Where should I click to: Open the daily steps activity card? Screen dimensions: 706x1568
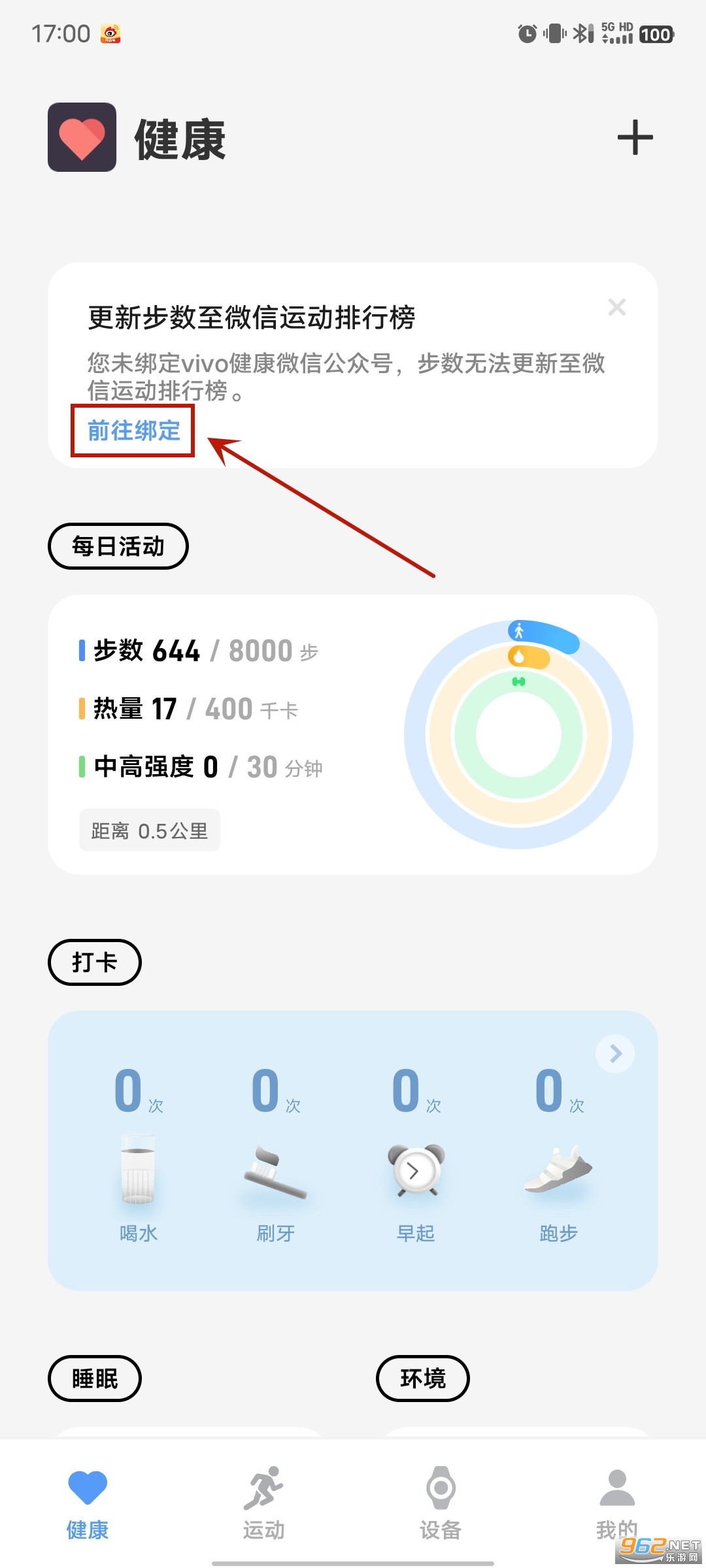(353, 734)
